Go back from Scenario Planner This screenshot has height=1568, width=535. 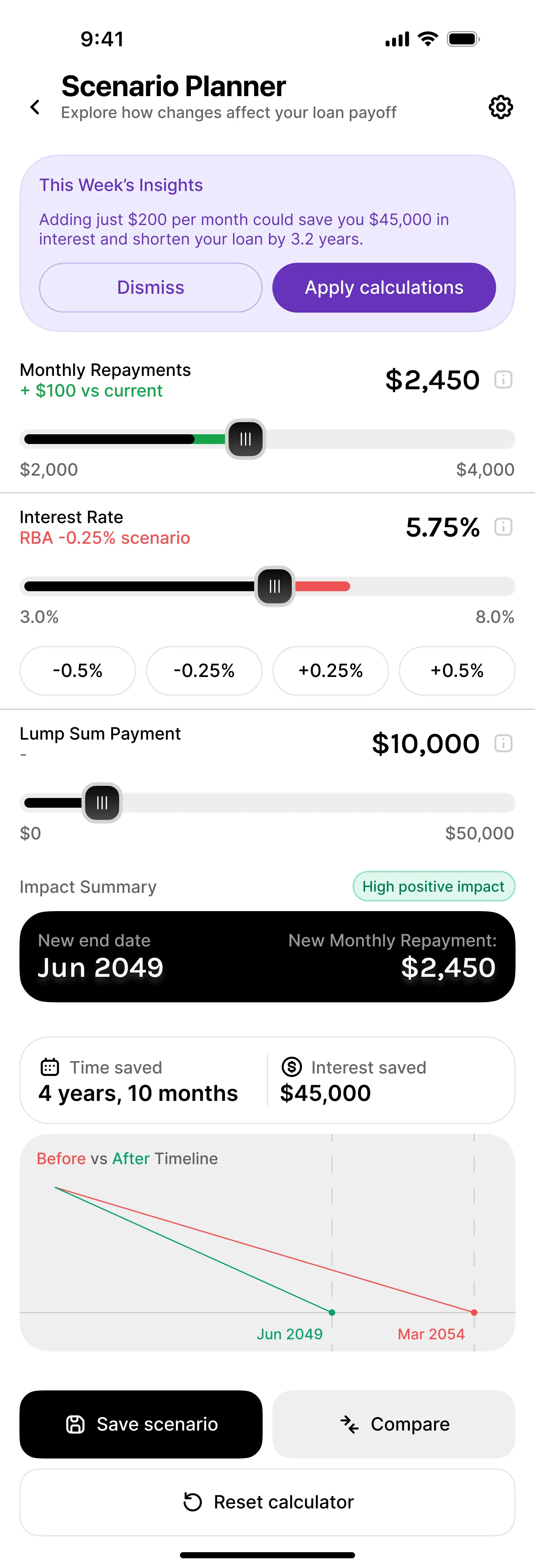(x=35, y=107)
